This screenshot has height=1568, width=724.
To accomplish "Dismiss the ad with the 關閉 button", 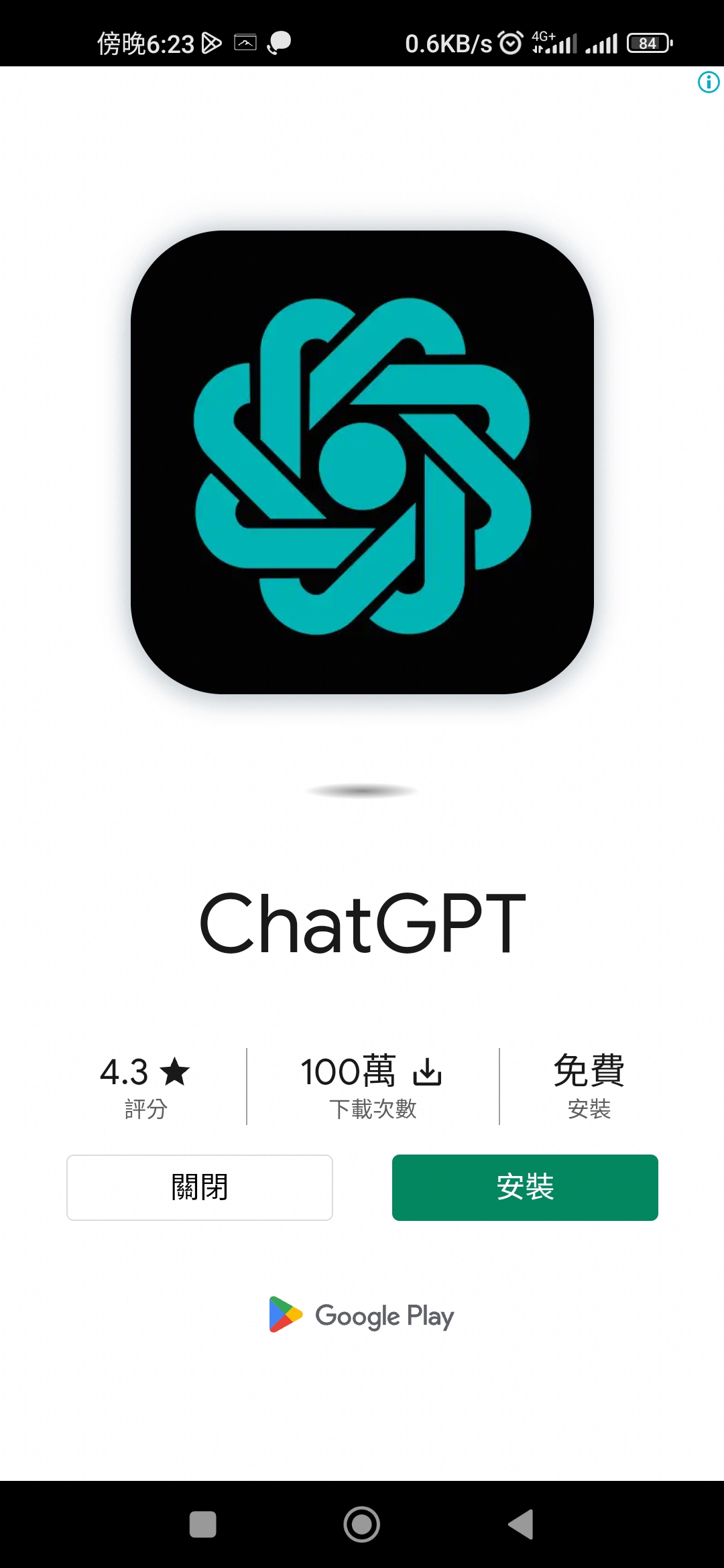I will point(200,1187).
